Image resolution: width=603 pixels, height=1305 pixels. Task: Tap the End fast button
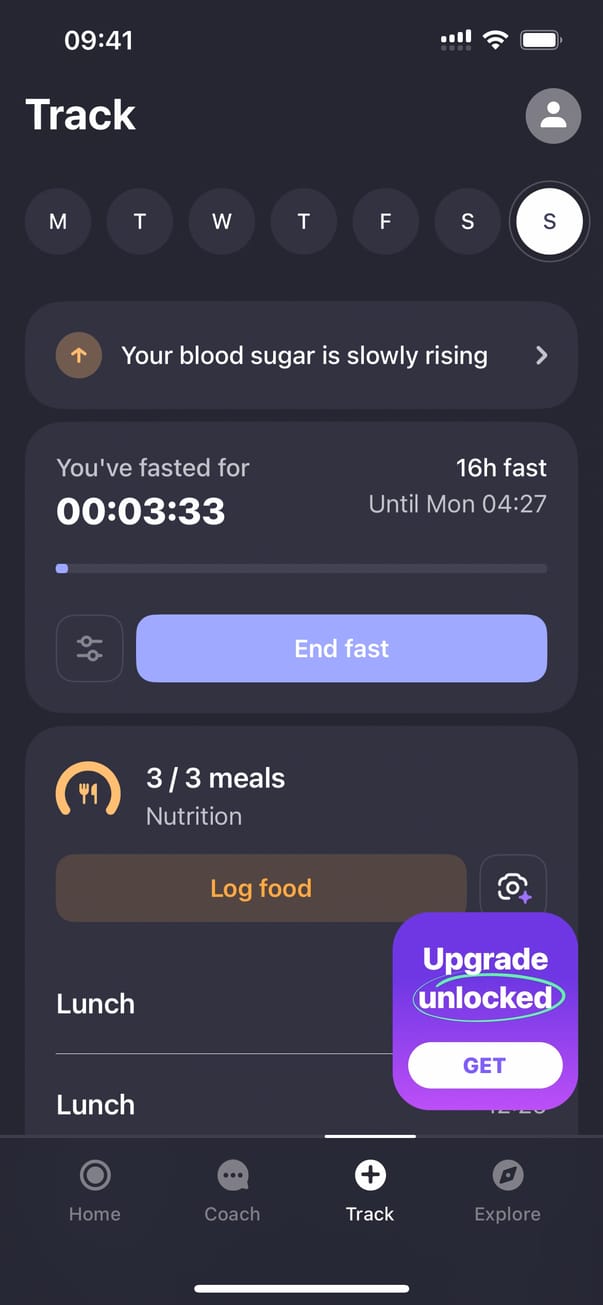341,648
